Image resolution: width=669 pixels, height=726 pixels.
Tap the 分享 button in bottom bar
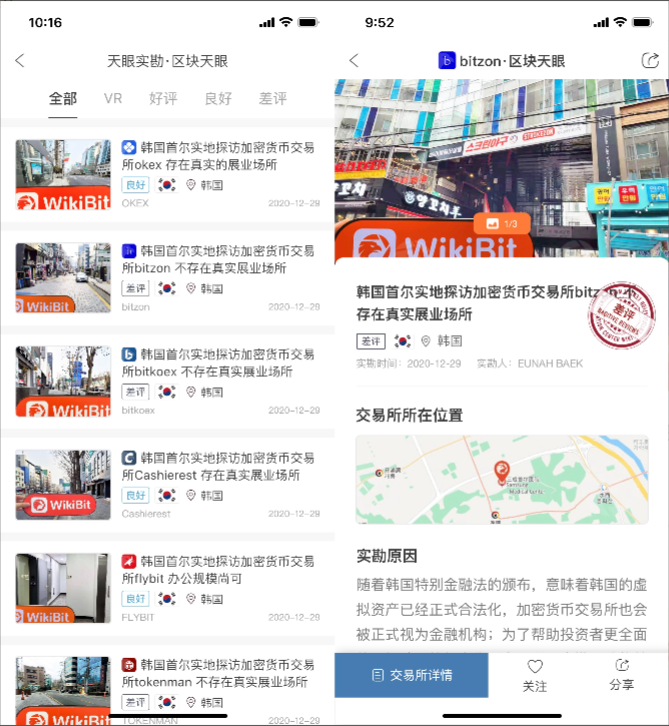point(621,675)
